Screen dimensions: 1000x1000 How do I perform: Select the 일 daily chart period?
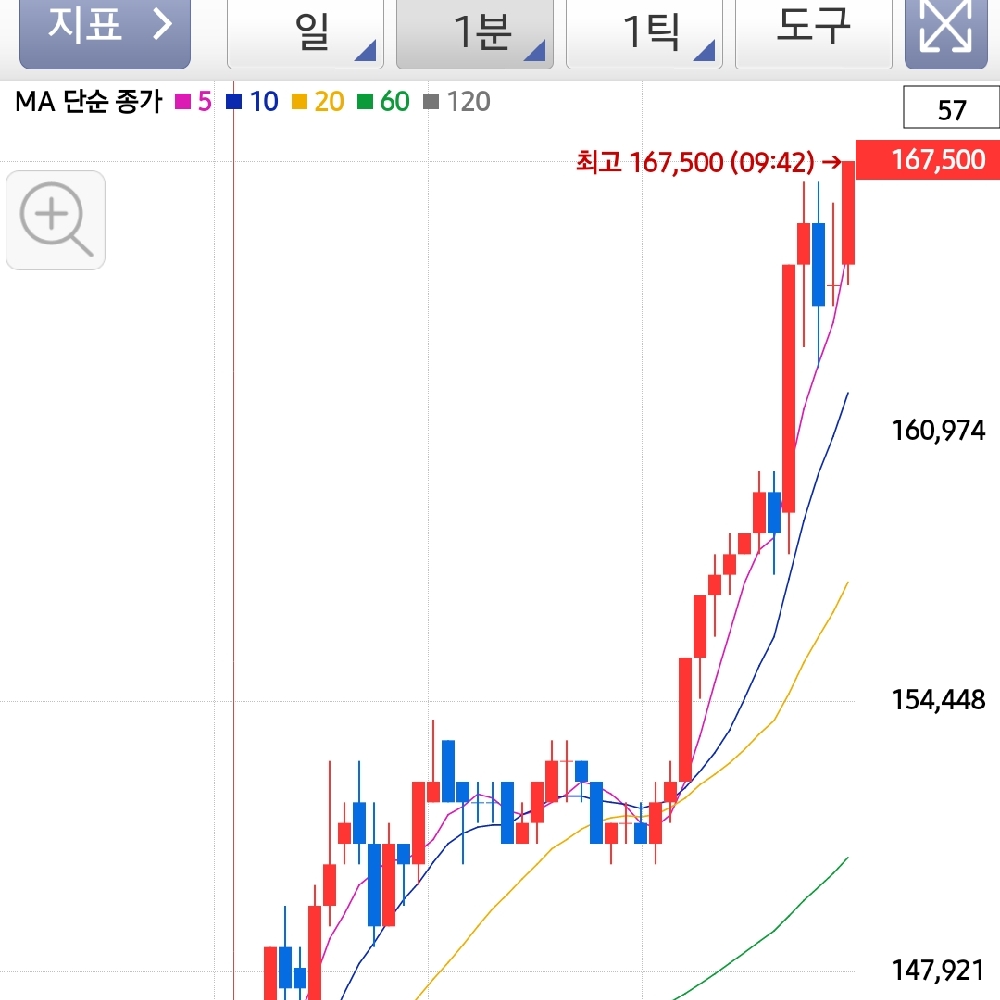(305, 34)
